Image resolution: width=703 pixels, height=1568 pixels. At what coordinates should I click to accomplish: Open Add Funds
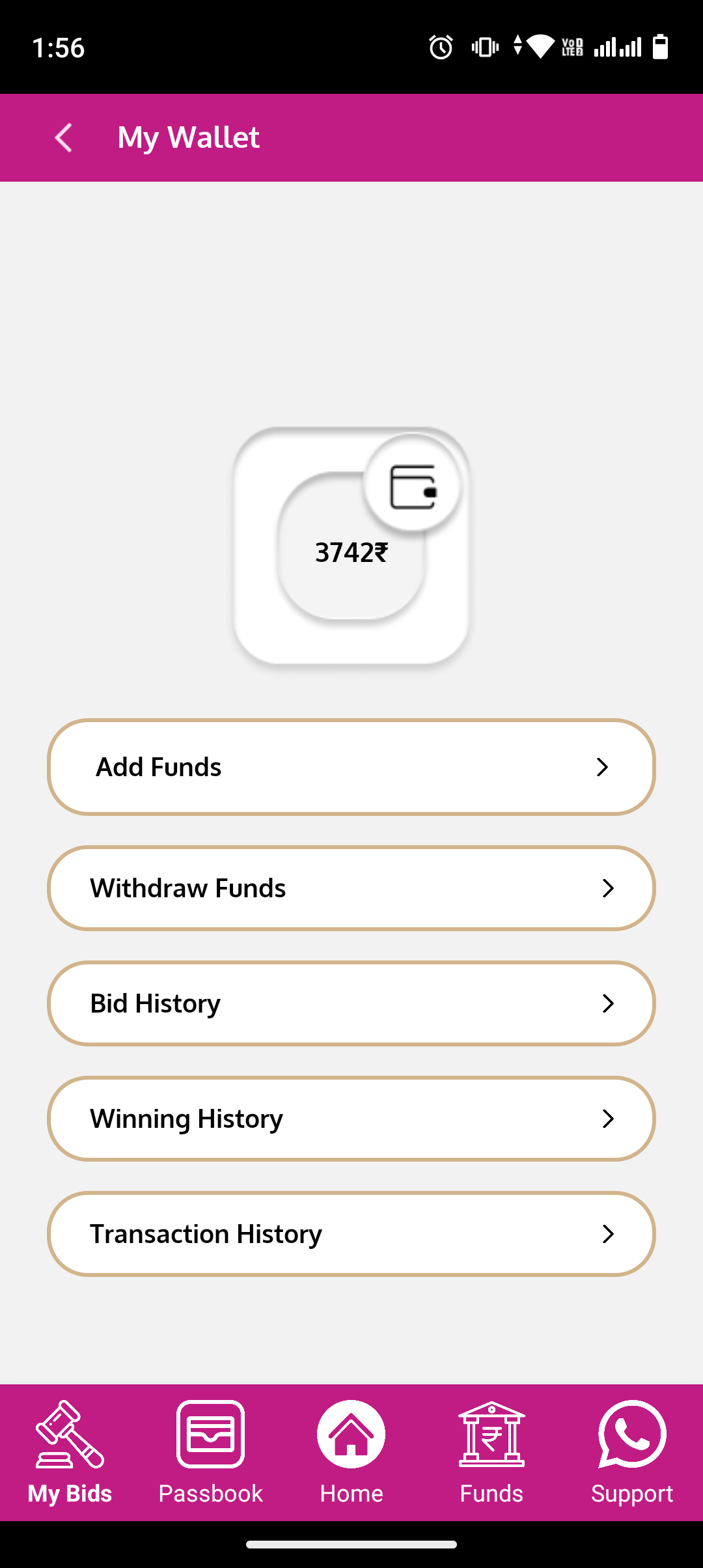pyautogui.click(x=351, y=767)
